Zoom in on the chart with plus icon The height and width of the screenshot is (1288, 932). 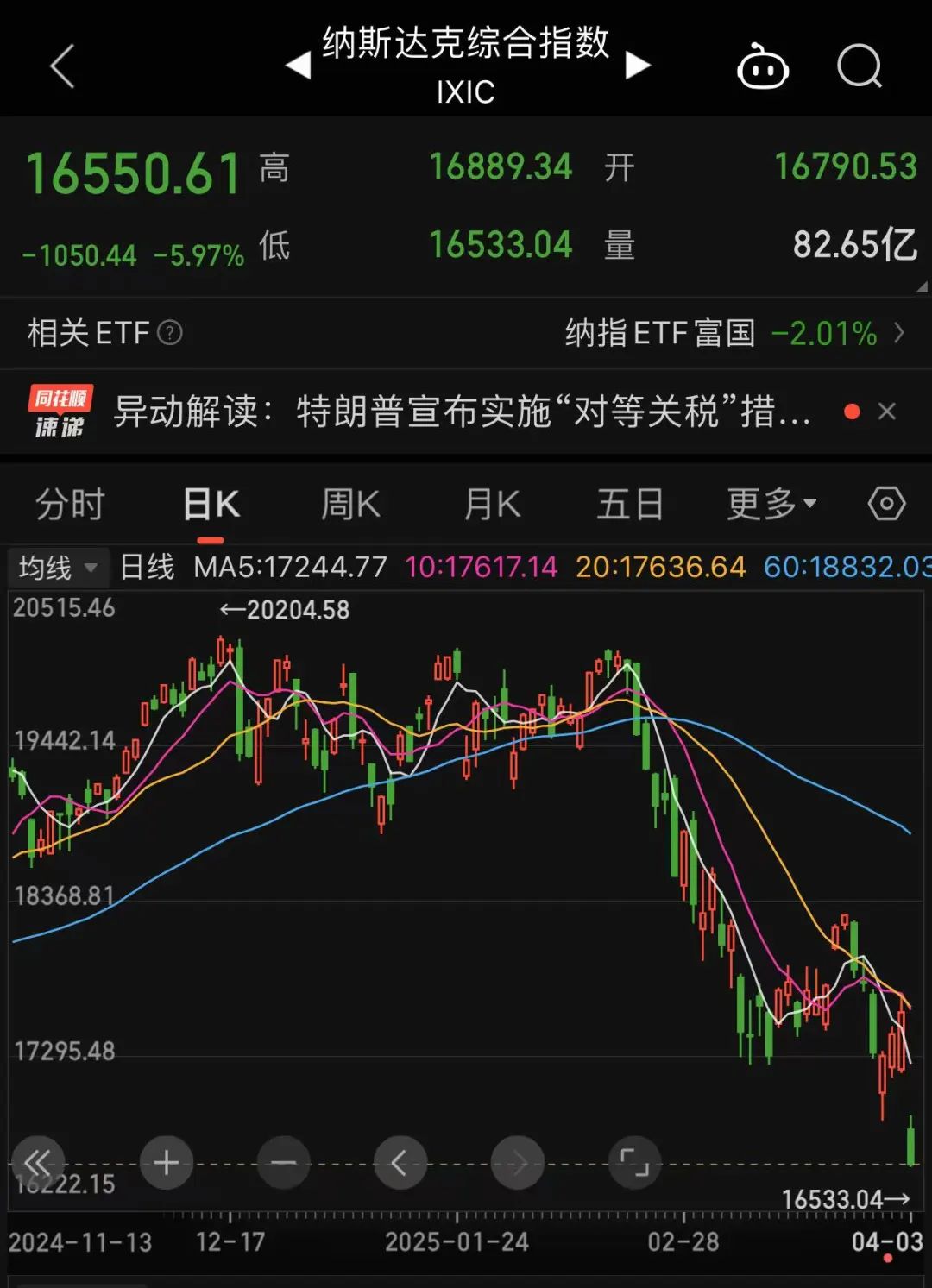167,1163
